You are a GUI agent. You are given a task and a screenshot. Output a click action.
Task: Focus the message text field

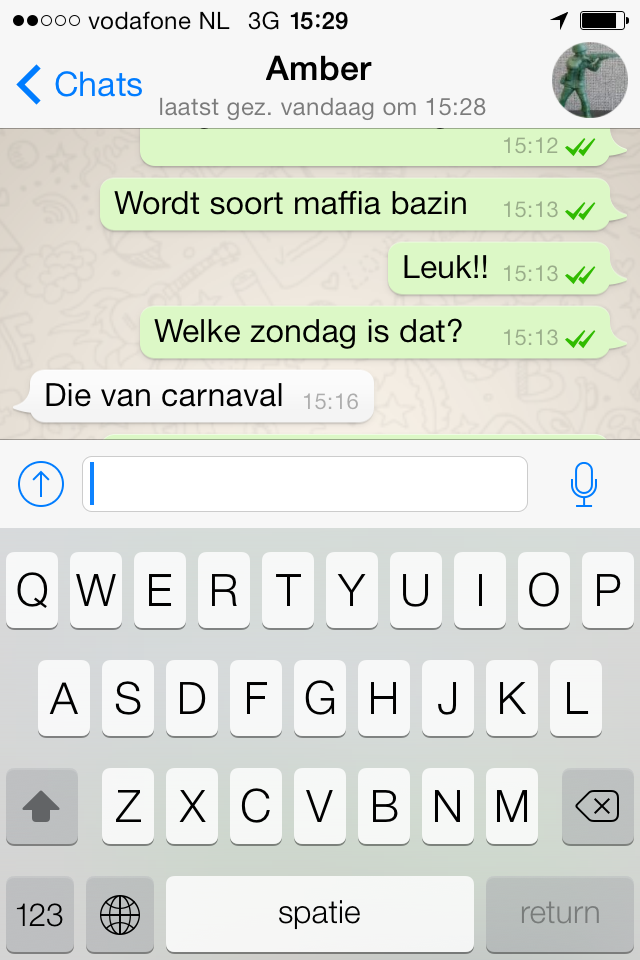[305, 485]
